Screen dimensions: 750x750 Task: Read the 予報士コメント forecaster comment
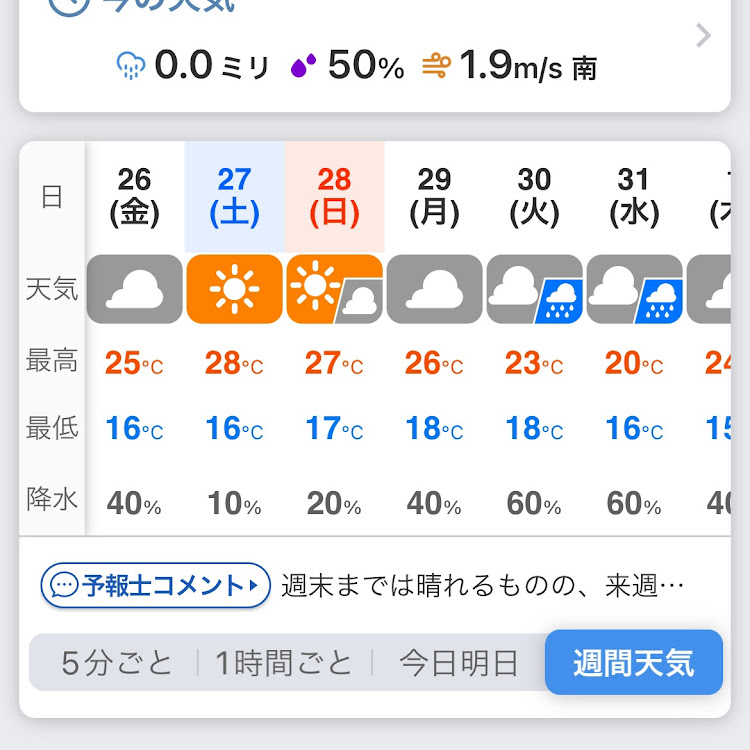click(156, 585)
